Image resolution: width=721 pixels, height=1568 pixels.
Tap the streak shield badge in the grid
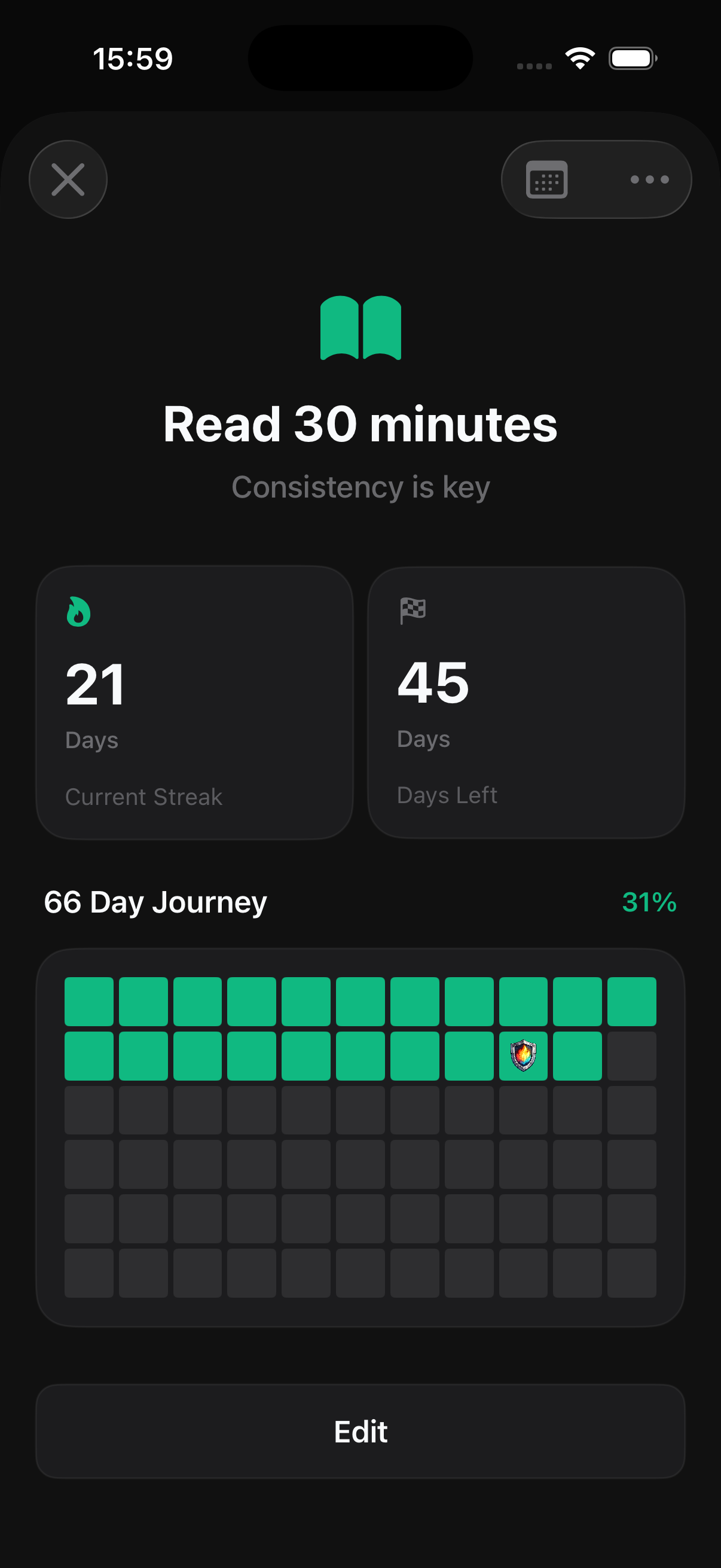coord(523,1054)
